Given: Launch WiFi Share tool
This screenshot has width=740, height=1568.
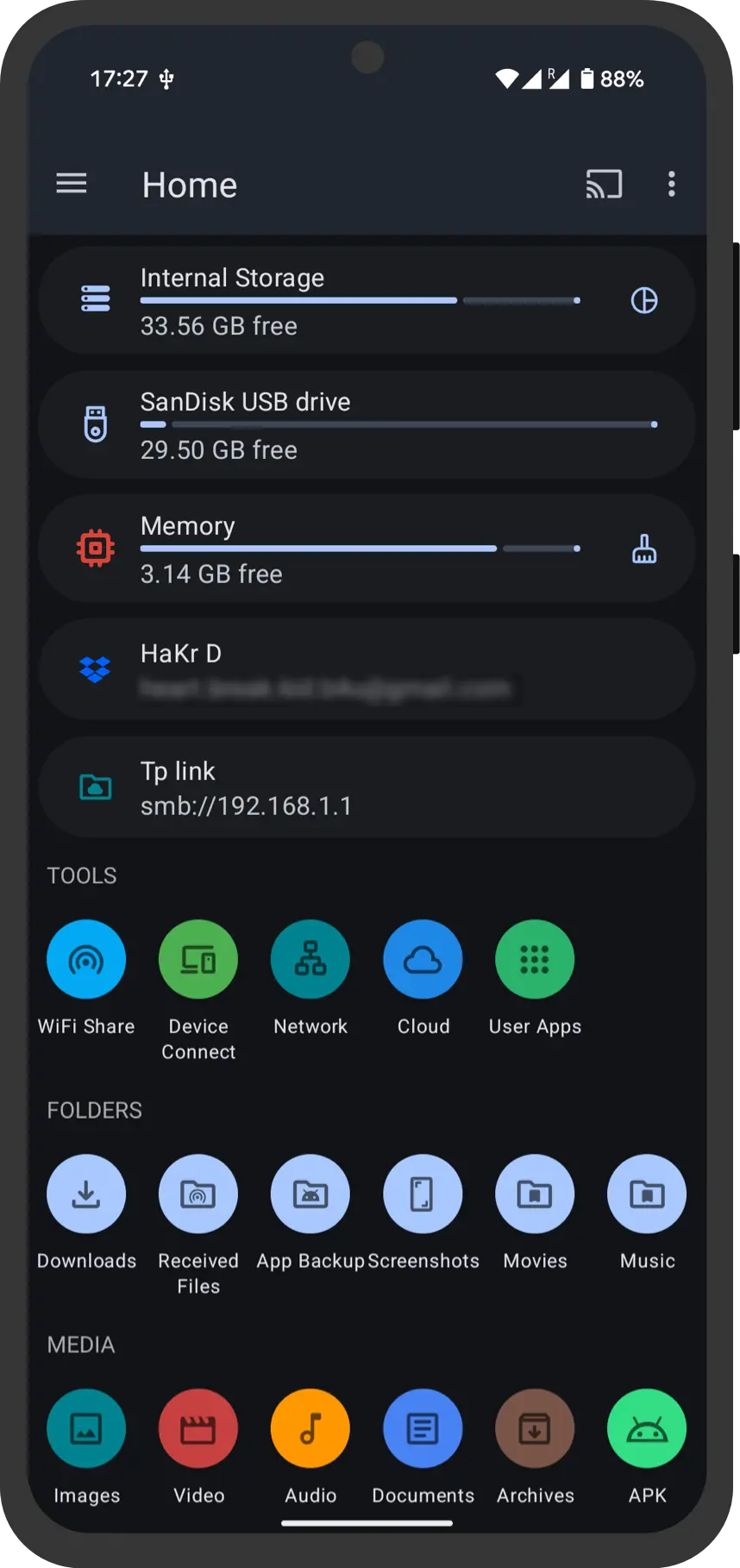Looking at the screenshot, I should tap(86, 960).
